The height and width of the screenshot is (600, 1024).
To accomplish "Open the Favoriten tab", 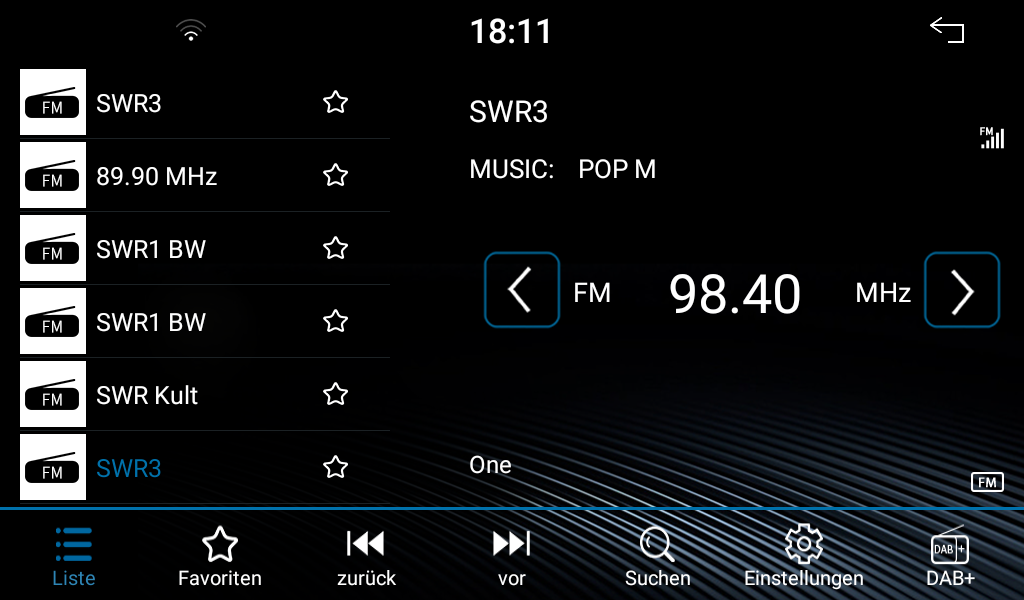I will [x=220, y=556].
